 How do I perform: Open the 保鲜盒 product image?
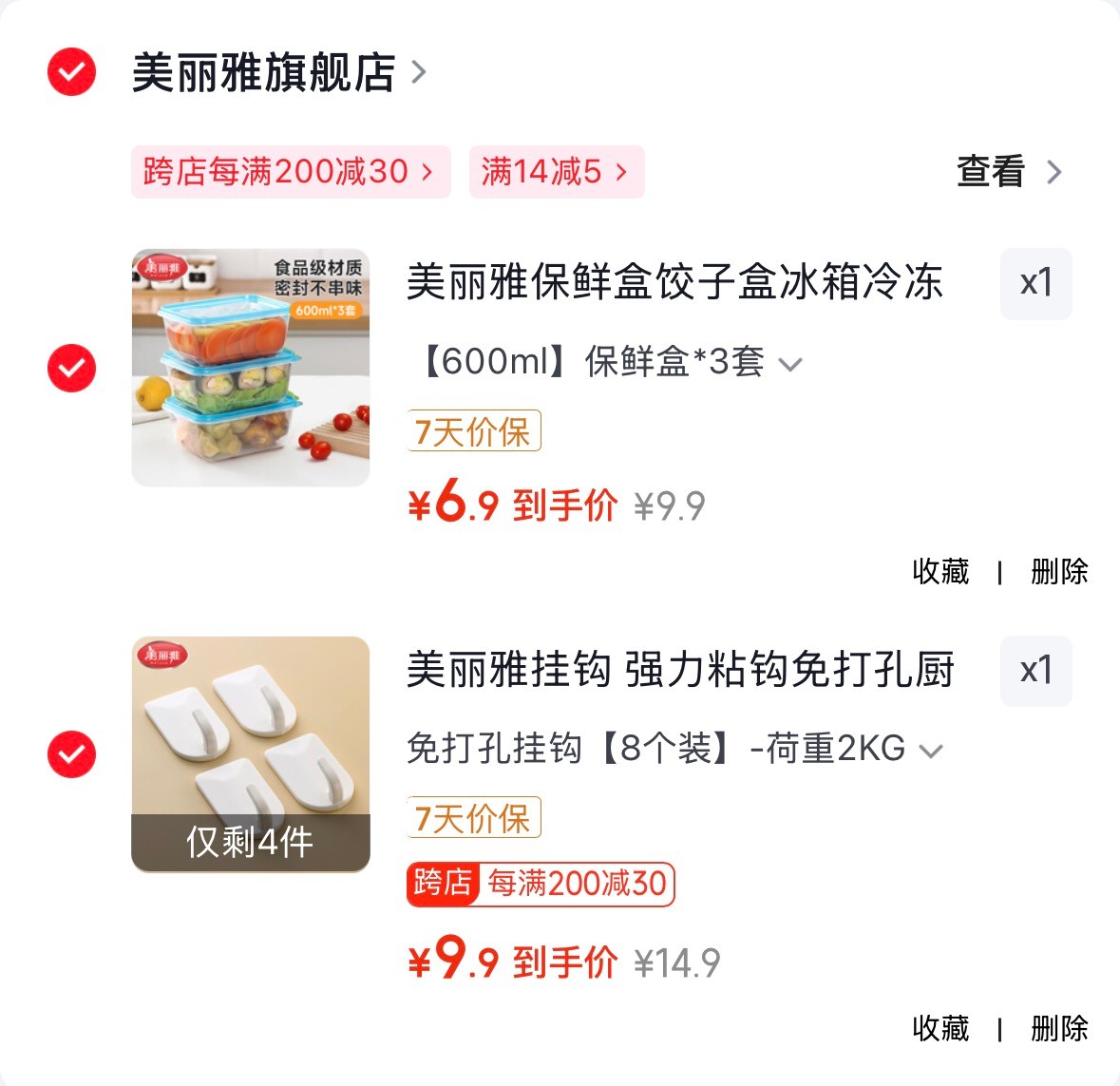pos(251,368)
